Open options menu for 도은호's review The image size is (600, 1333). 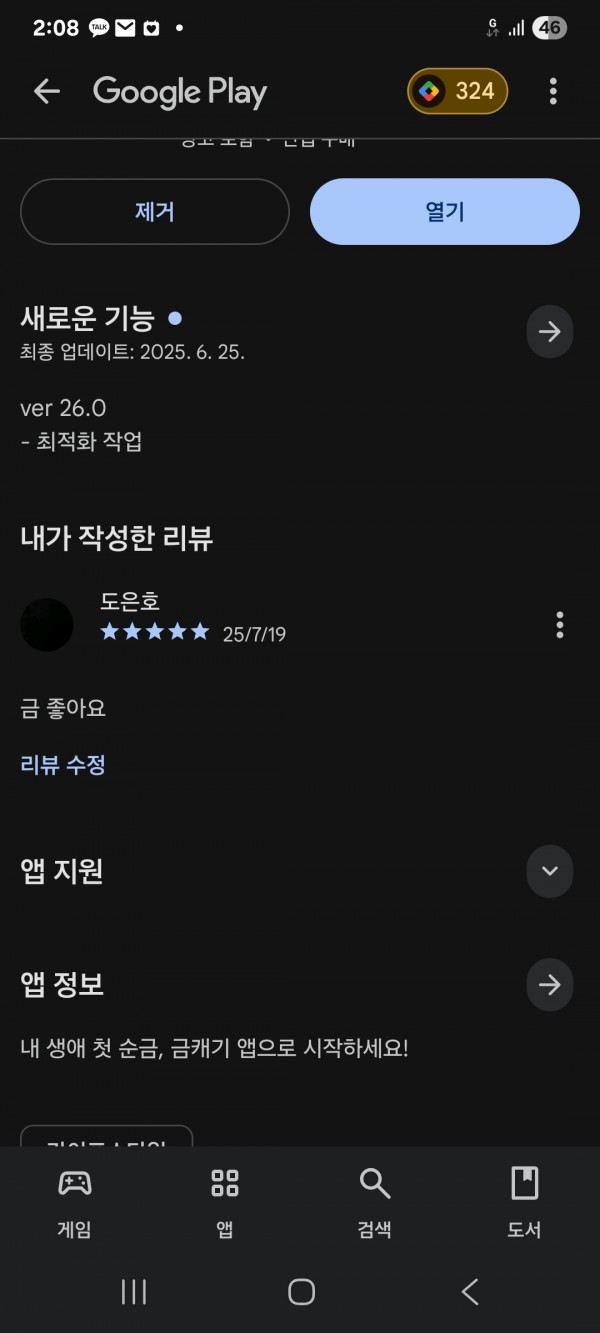point(559,625)
